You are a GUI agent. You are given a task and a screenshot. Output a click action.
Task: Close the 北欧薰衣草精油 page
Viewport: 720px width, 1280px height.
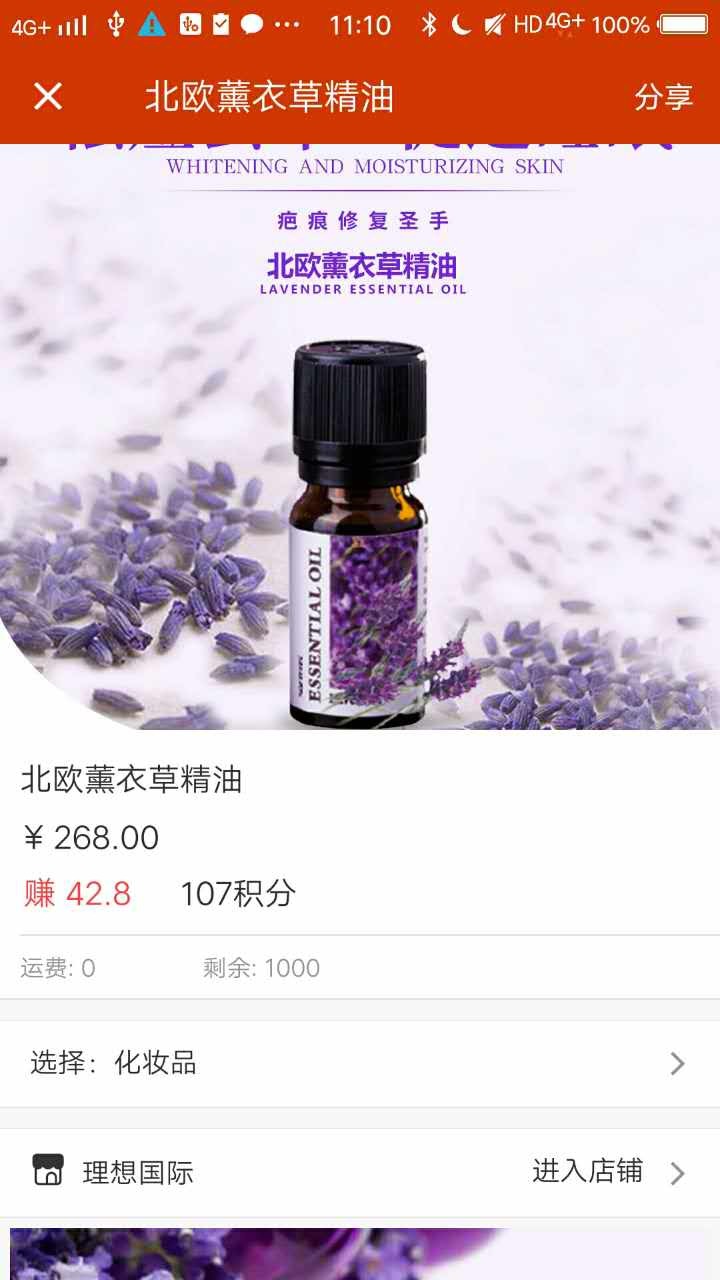point(48,97)
